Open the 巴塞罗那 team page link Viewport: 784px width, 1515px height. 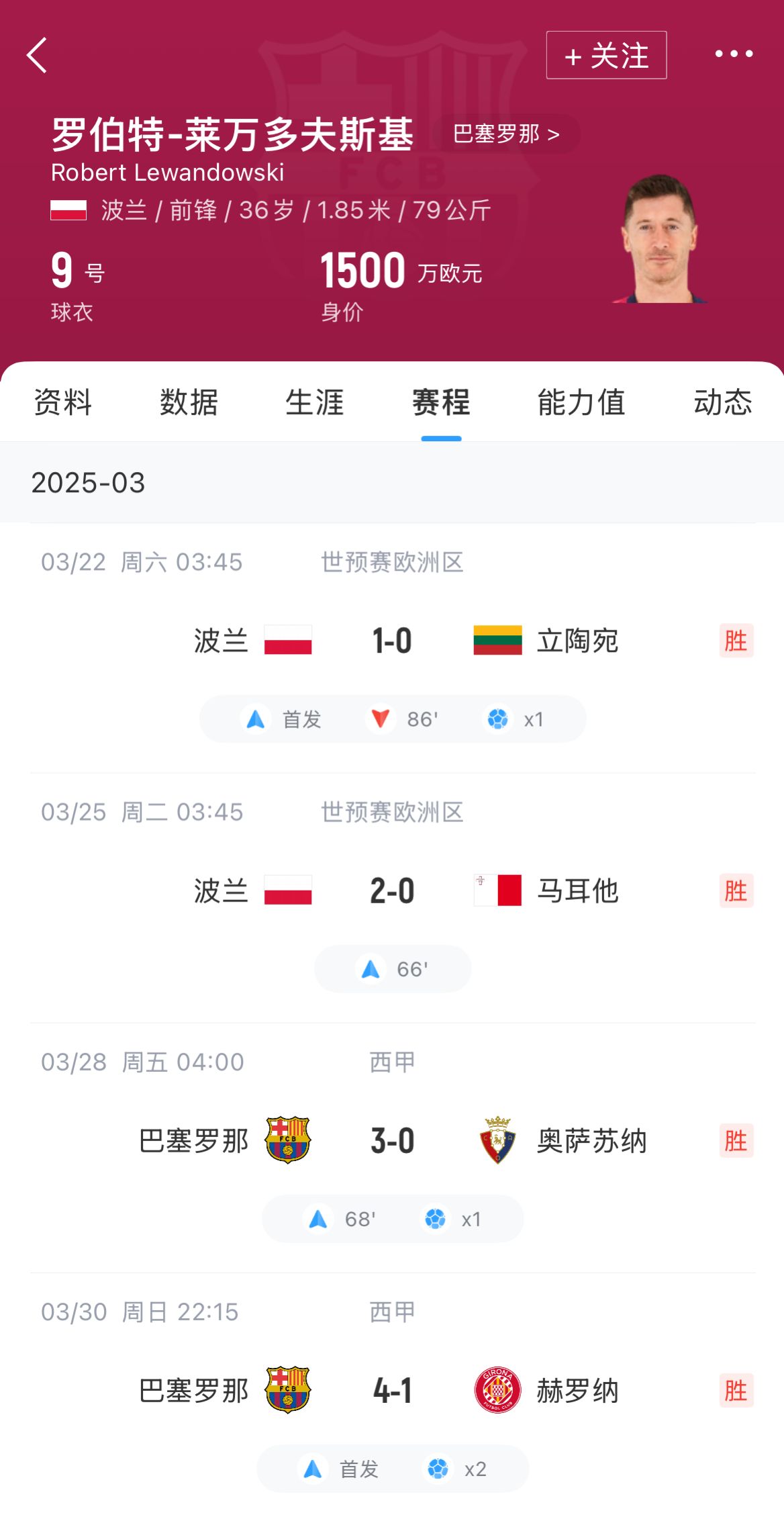point(506,134)
